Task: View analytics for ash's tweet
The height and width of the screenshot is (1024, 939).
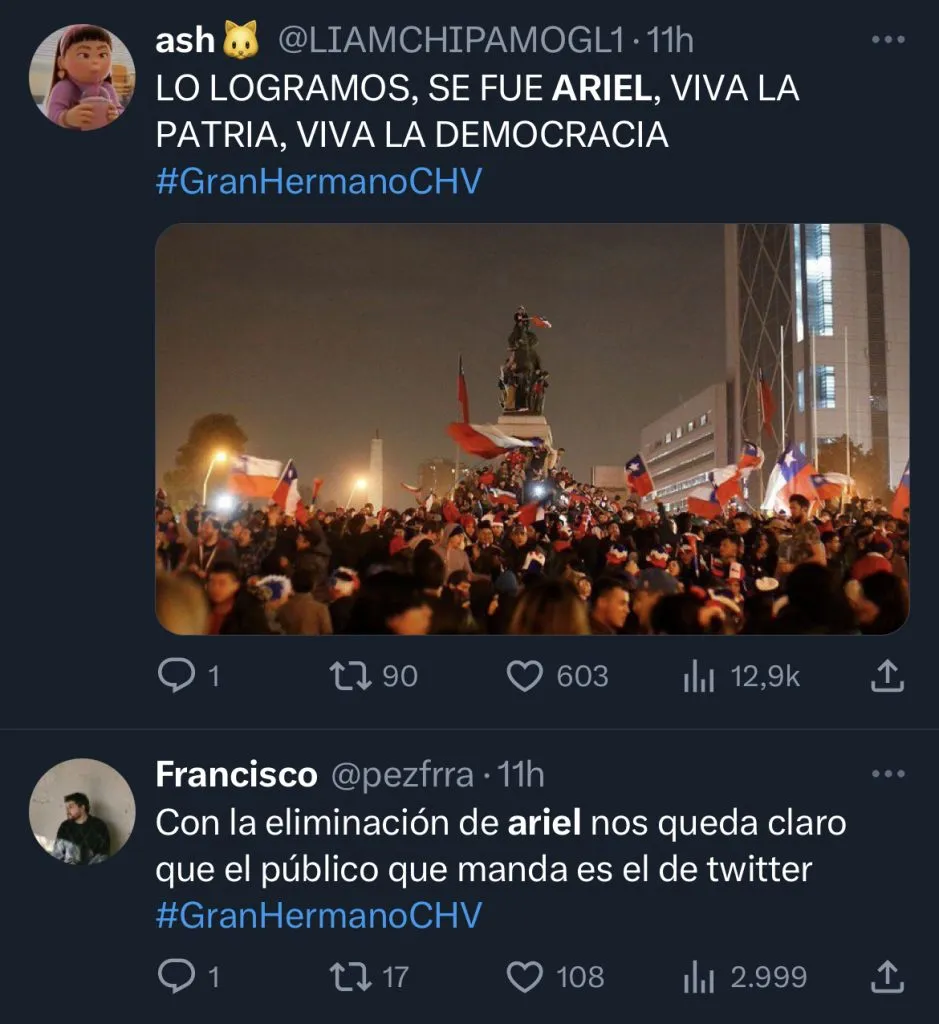Action: coord(698,677)
